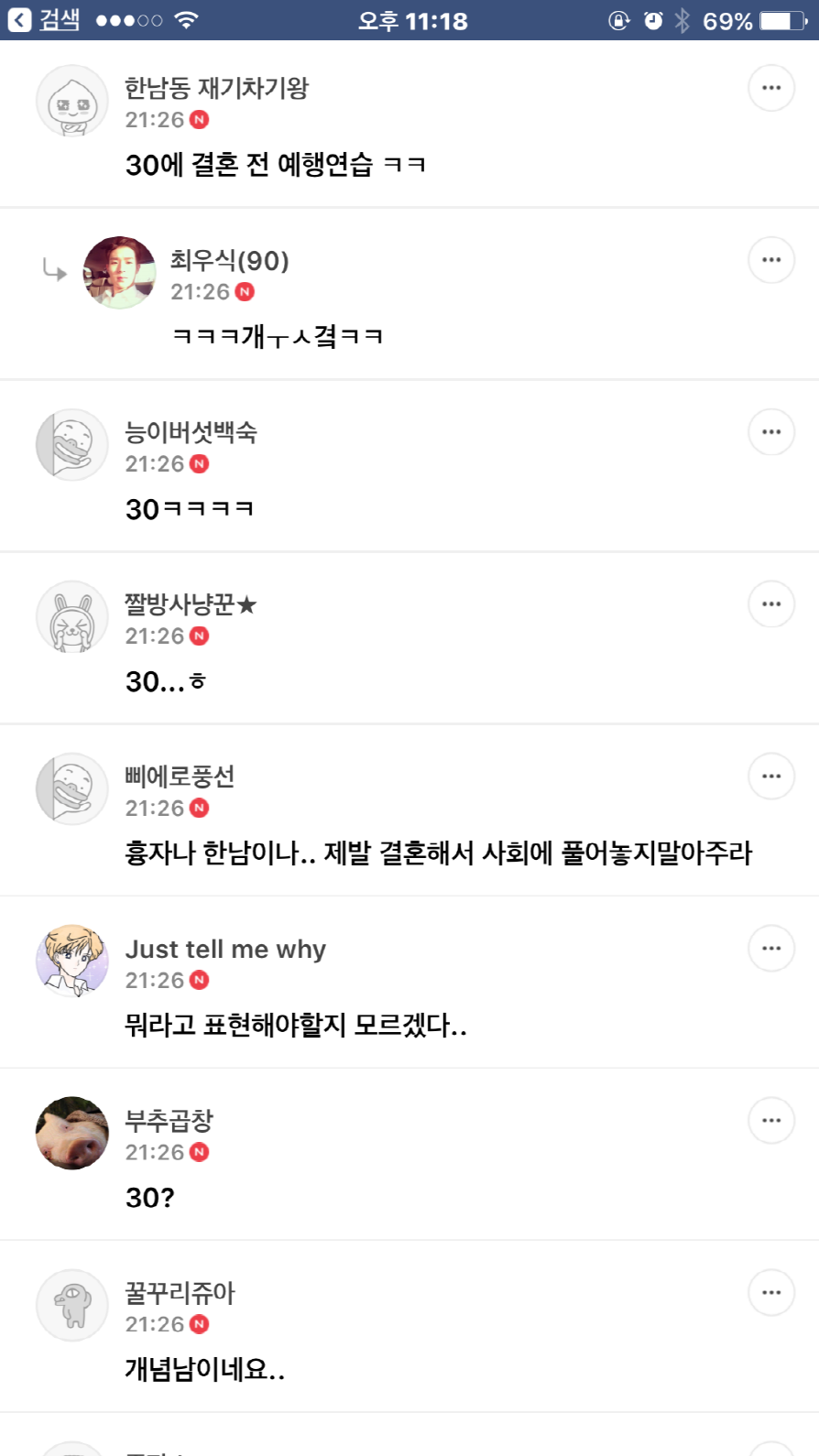Tap the options button for 부추곱창's comment

(771, 1121)
